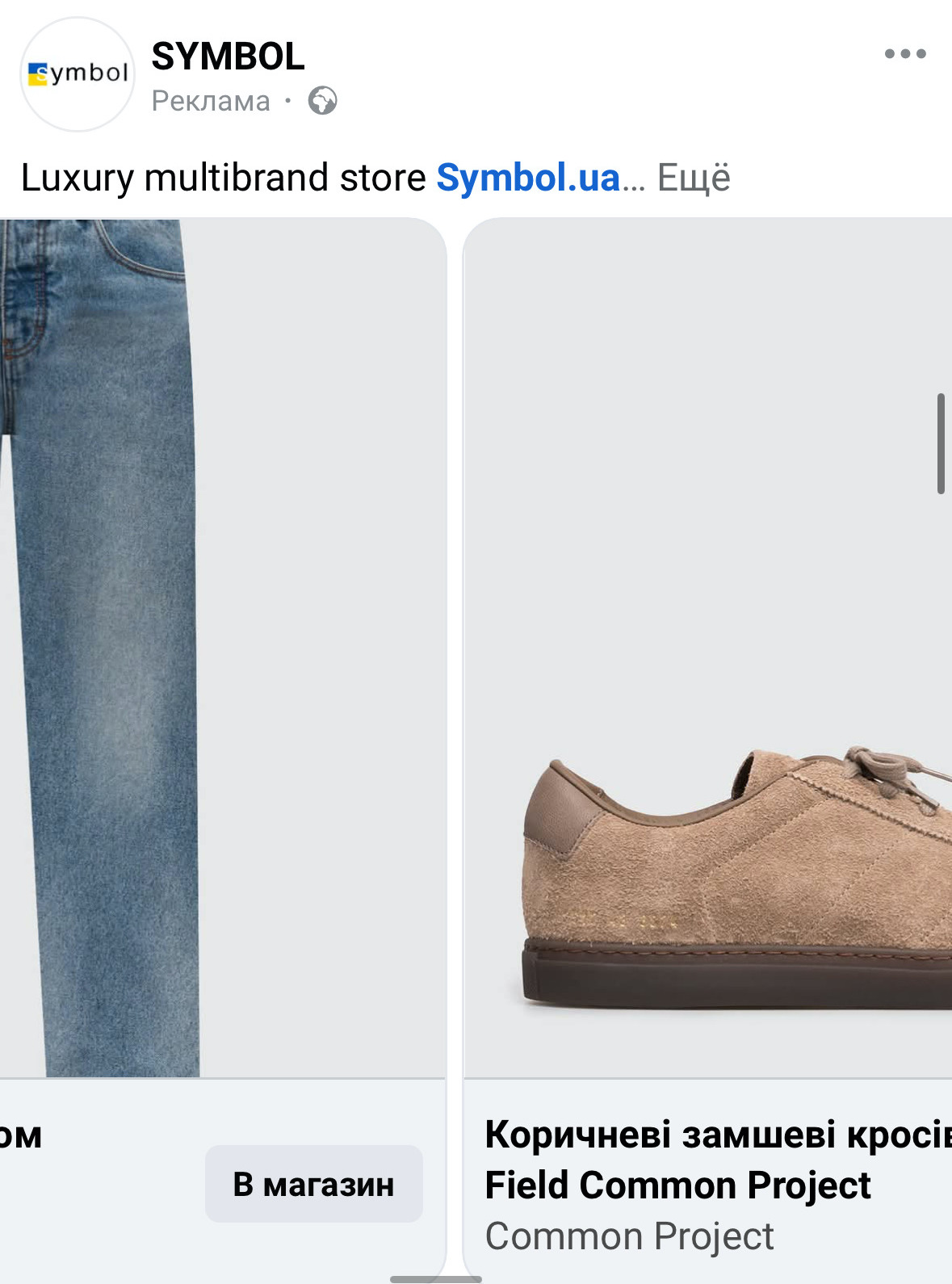Open the SYMBOL page name

click(x=228, y=57)
